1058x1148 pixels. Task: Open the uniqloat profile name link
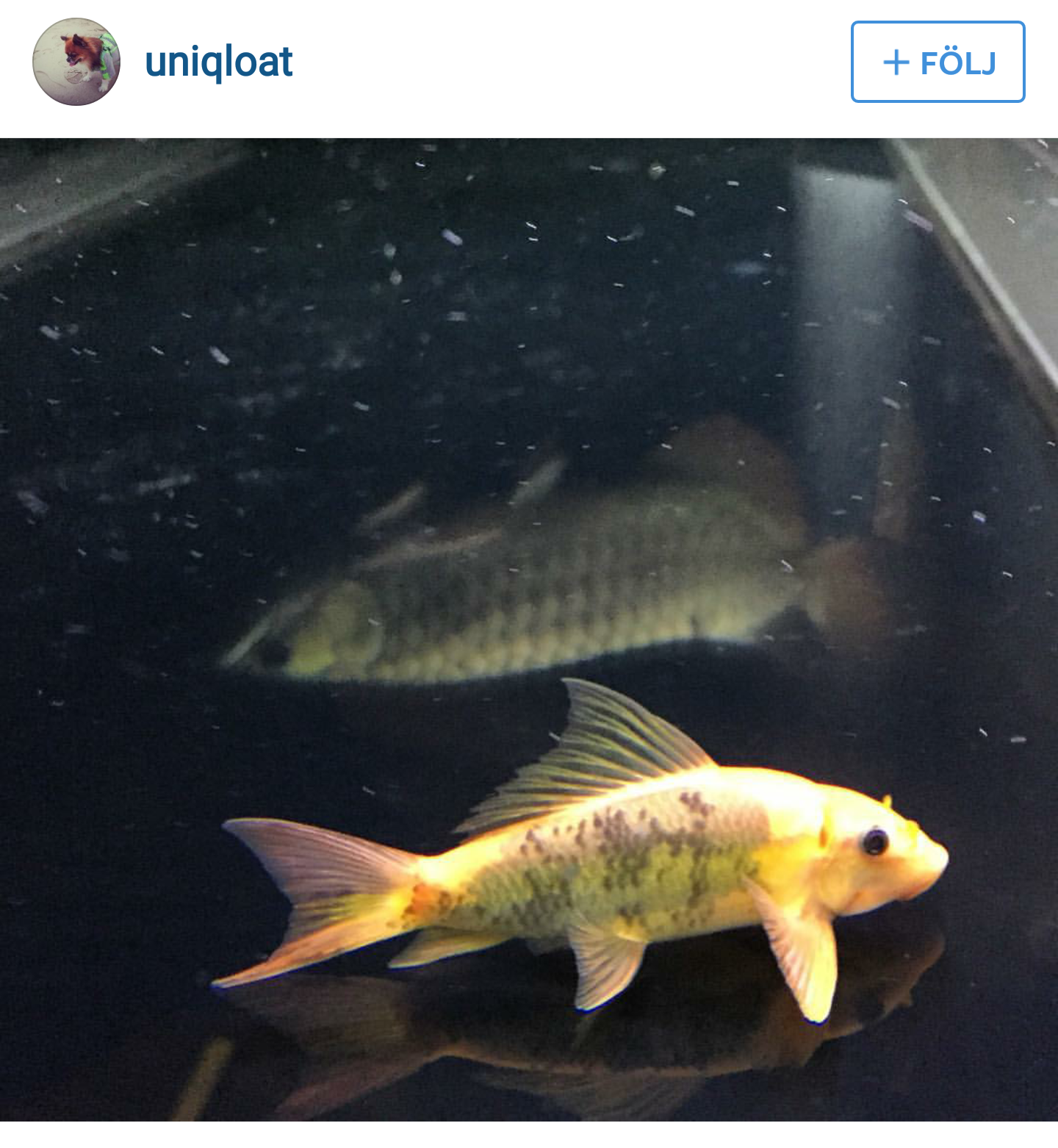pyautogui.click(x=219, y=62)
